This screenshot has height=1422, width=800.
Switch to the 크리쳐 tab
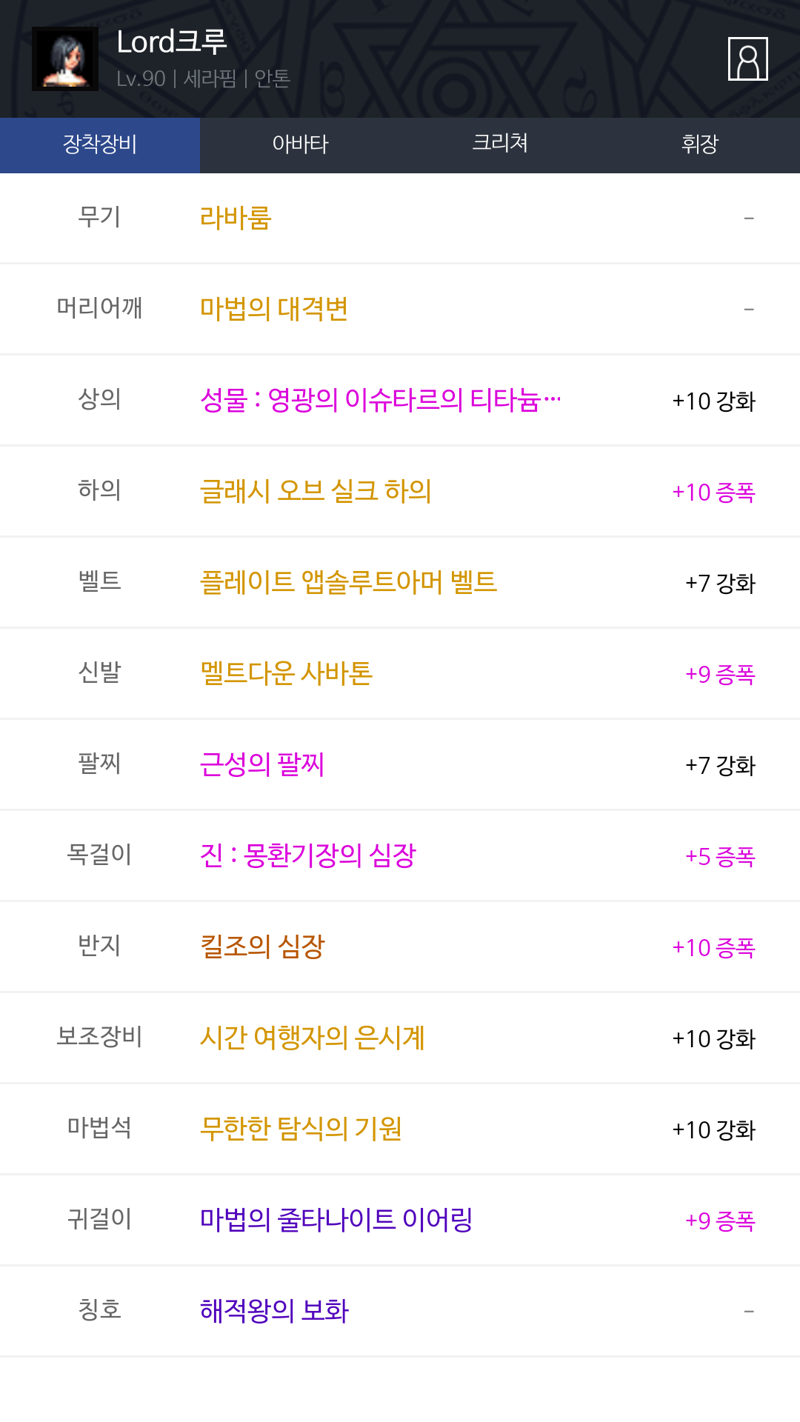(x=500, y=144)
